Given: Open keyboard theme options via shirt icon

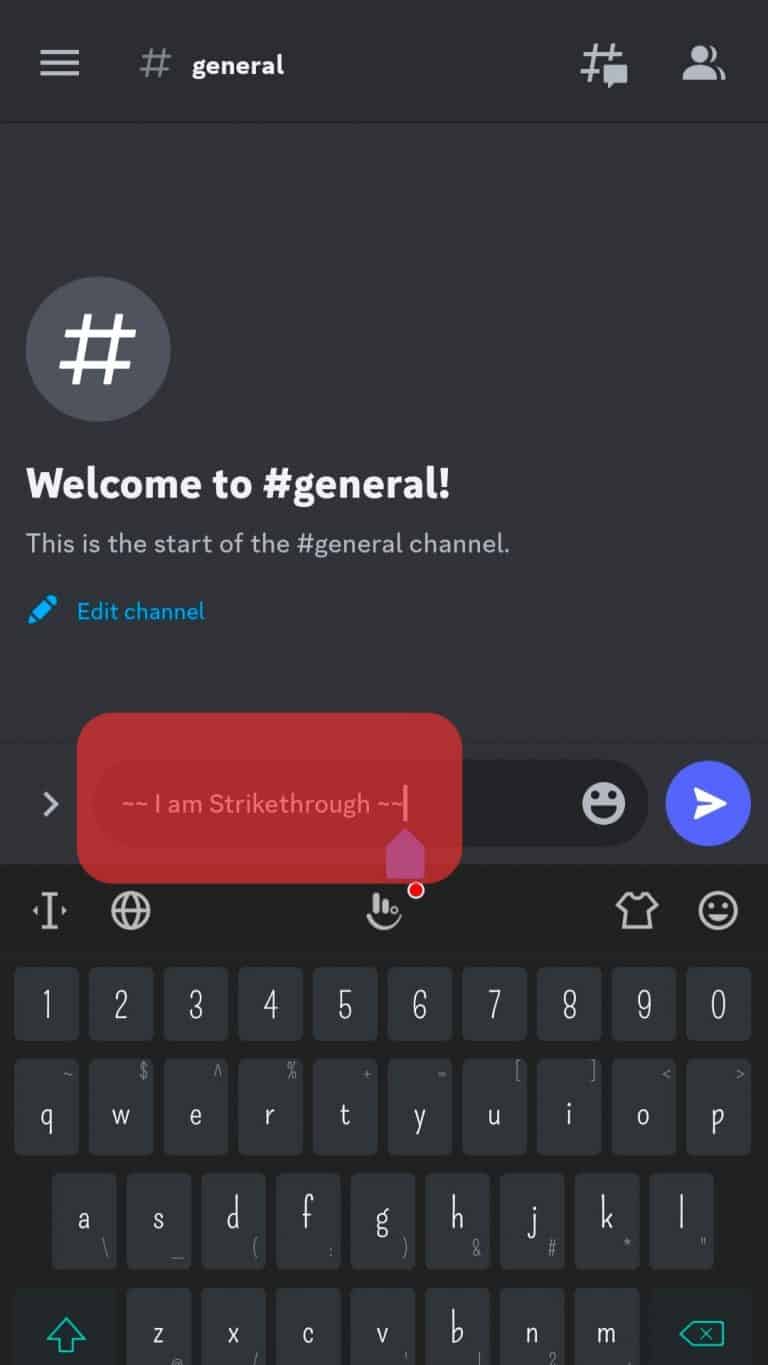Looking at the screenshot, I should click(637, 910).
